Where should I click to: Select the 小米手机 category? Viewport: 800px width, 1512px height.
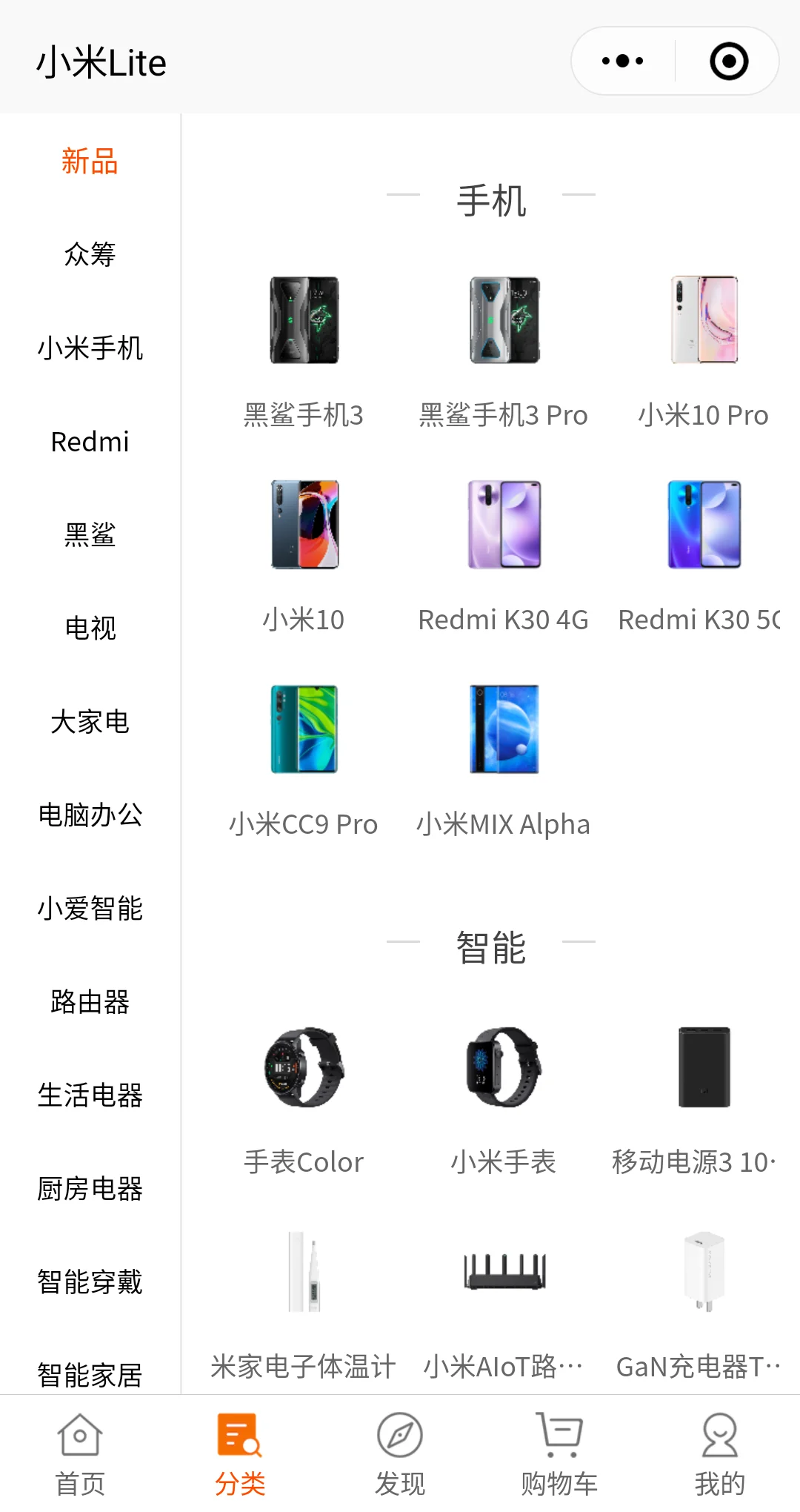pos(90,348)
